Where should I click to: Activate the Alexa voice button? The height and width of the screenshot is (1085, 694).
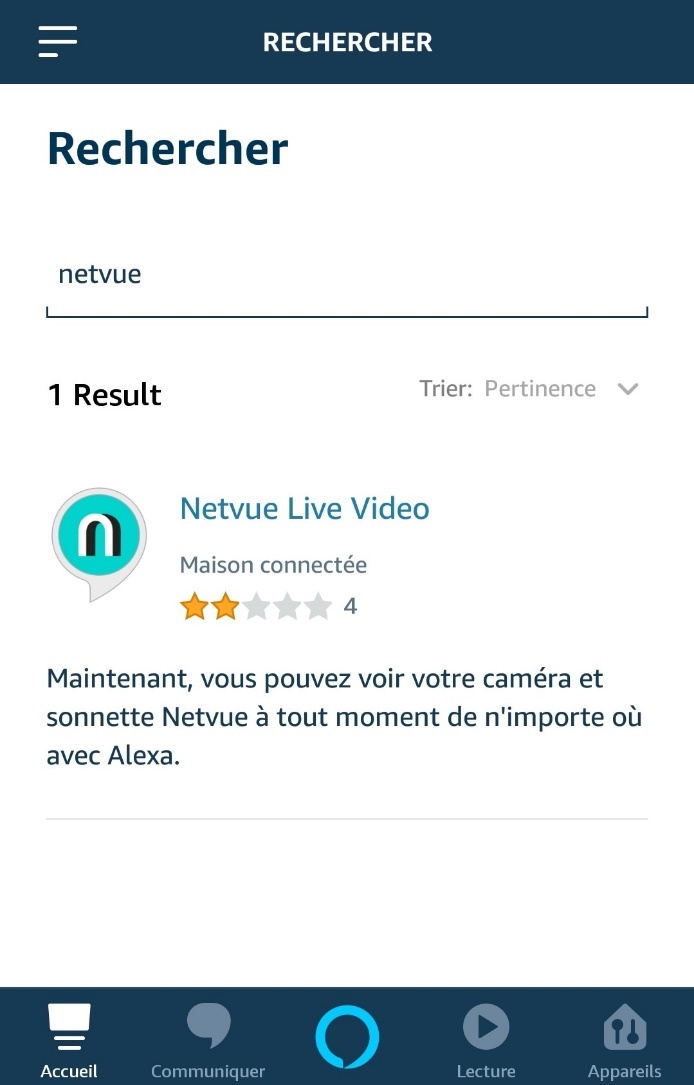point(347,1037)
